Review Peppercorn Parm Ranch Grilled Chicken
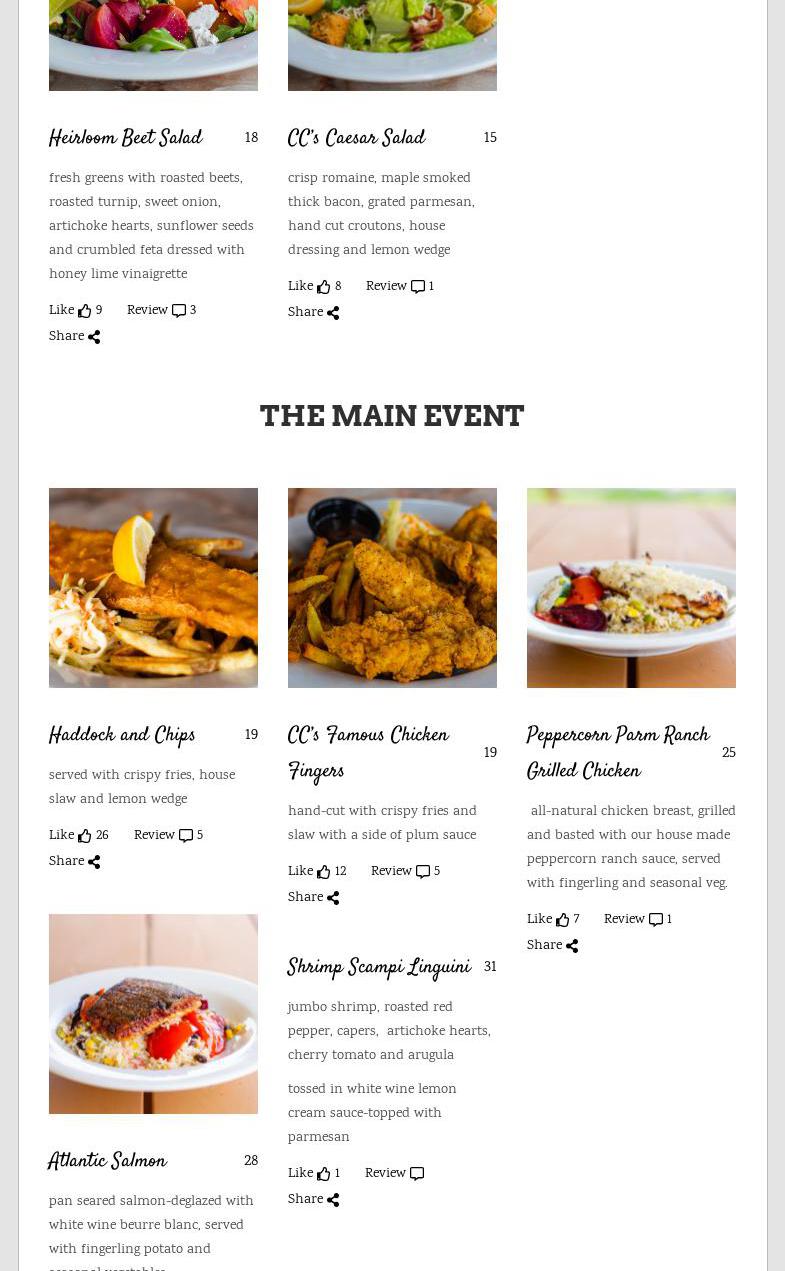 637,920
